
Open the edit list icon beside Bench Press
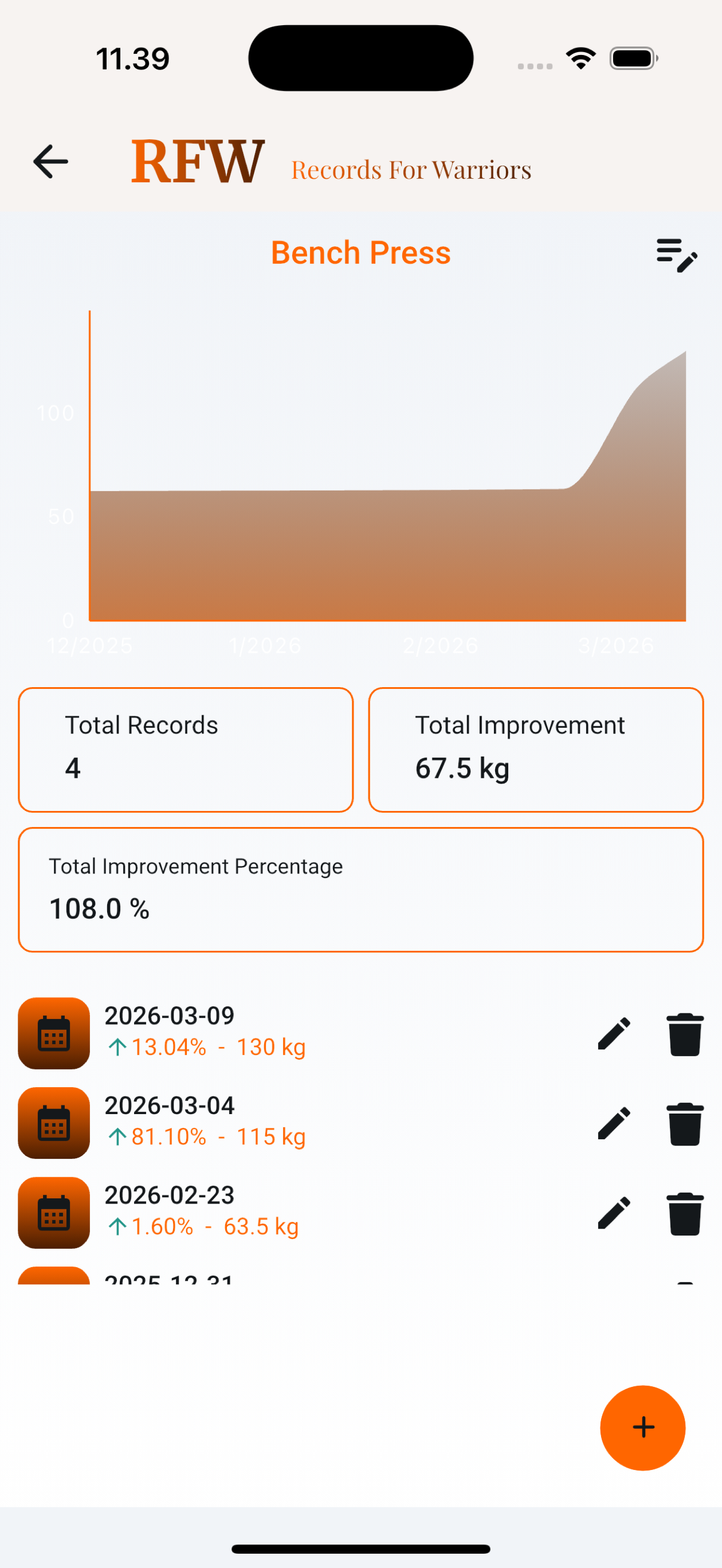tap(676, 255)
